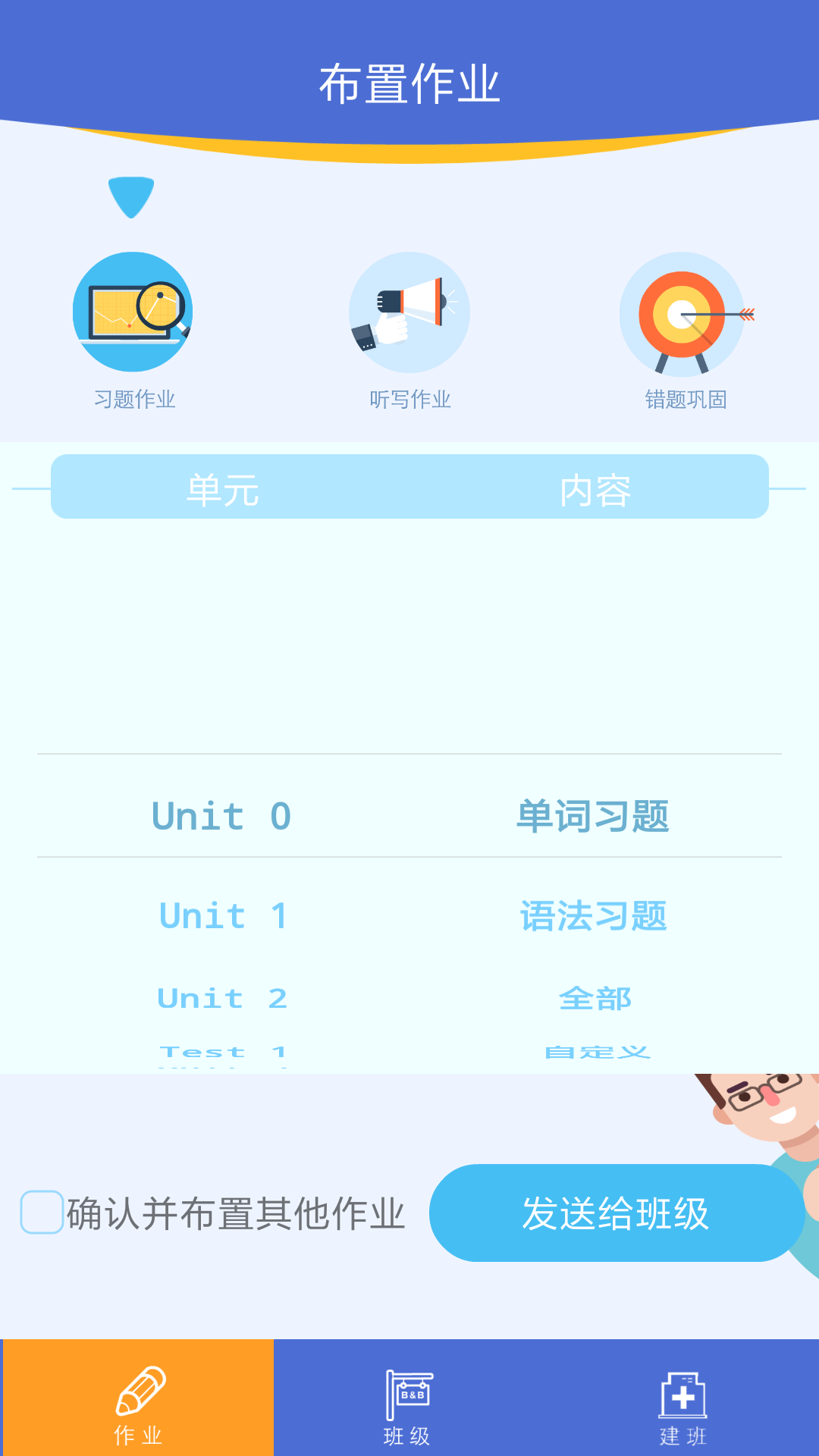Choose 全部 to include all content
The image size is (819, 1456).
(594, 999)
